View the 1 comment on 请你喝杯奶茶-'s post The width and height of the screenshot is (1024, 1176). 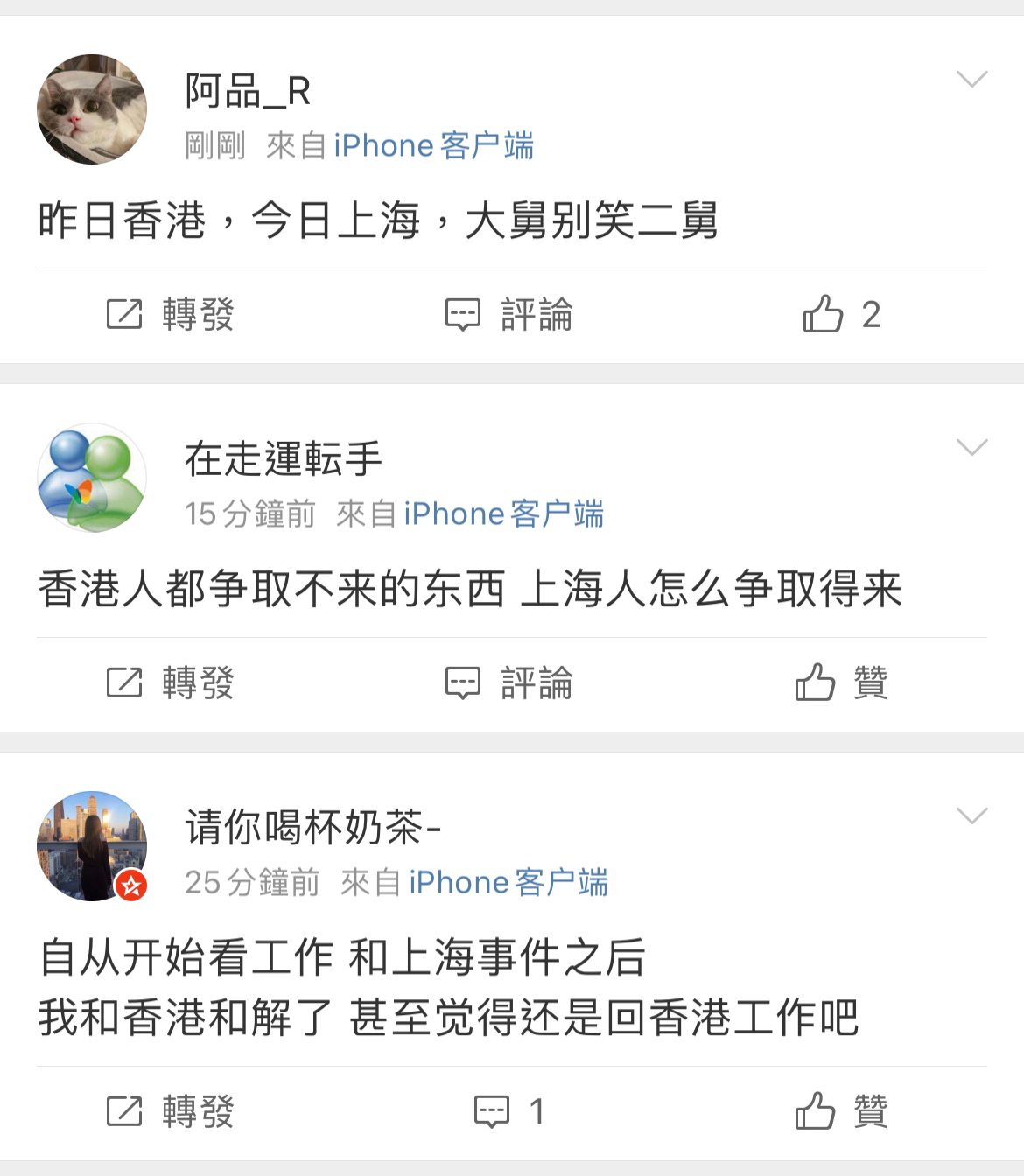(509, 1112)
